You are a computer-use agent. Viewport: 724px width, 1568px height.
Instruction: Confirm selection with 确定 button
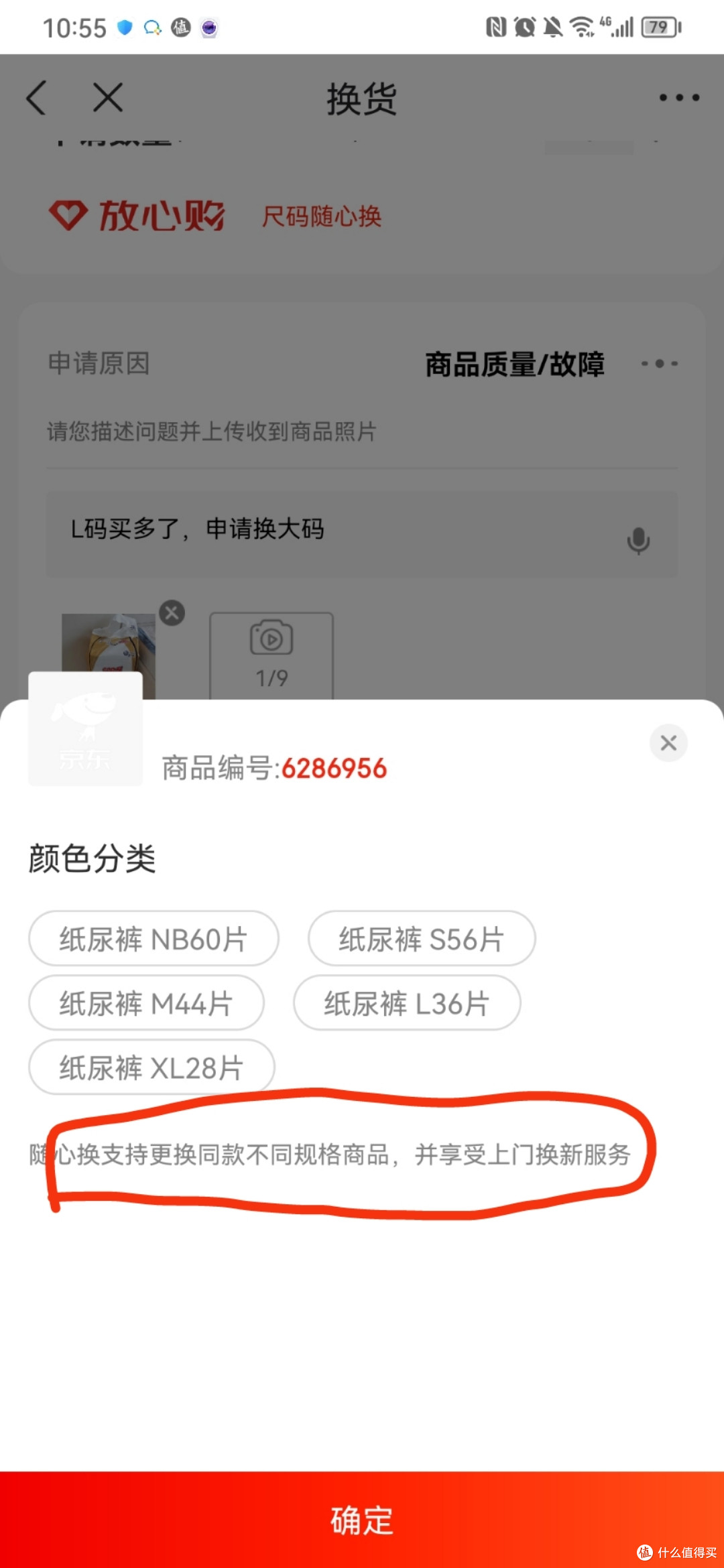[x=362, y=1519]
